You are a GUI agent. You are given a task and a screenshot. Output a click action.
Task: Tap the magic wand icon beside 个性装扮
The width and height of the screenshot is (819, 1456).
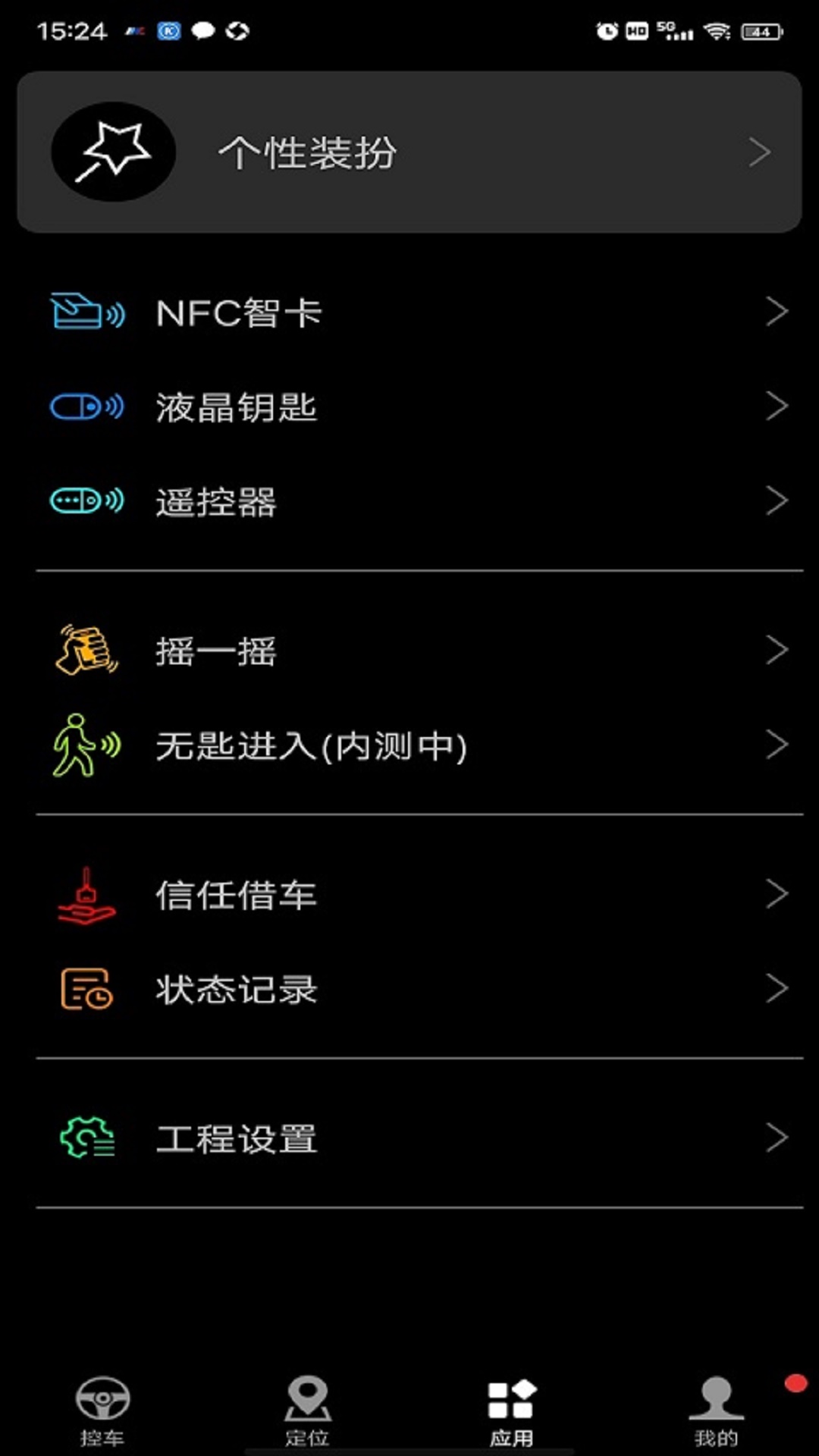(x=112, y=152)
